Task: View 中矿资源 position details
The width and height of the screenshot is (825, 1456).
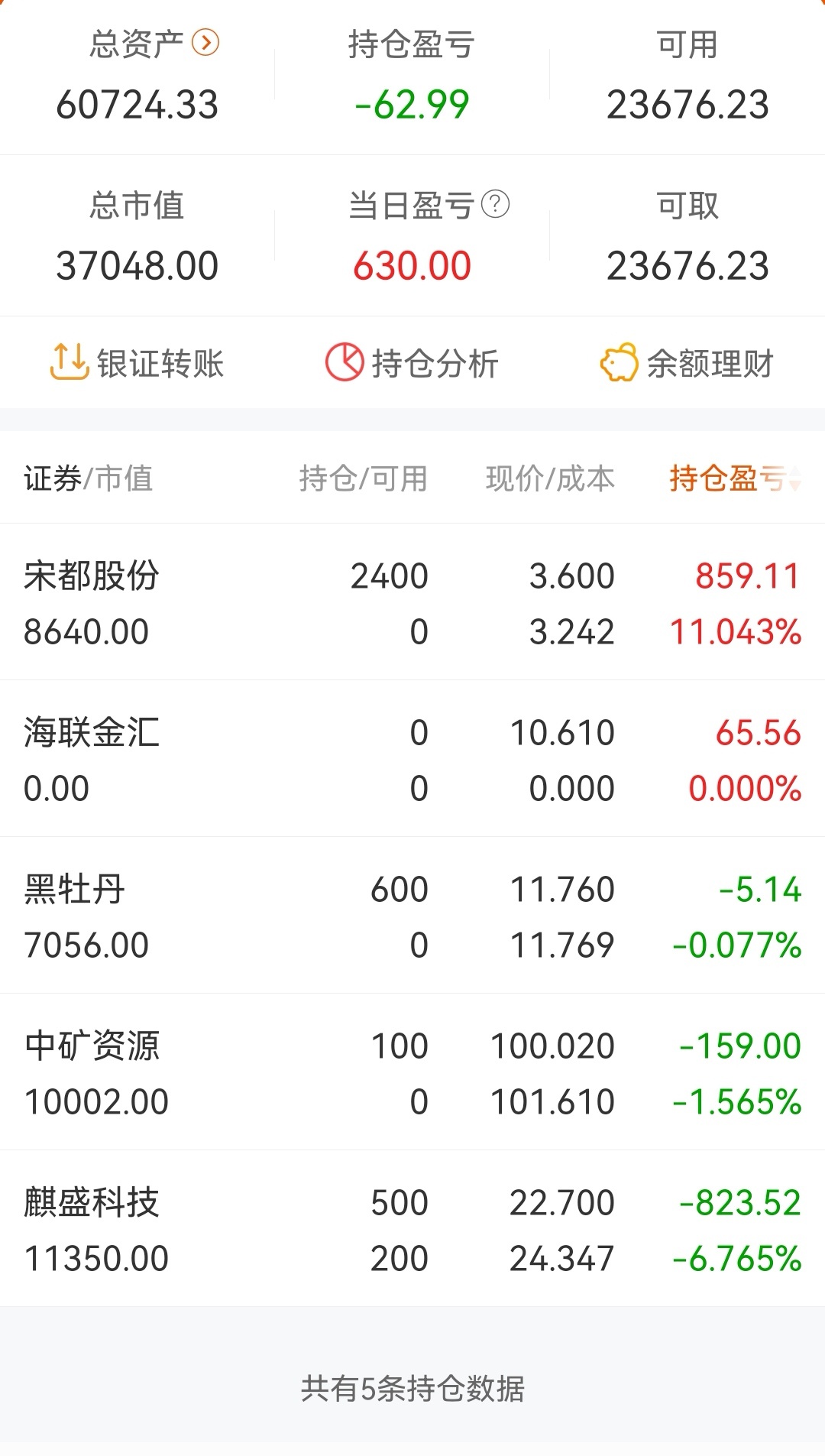Action: [412, 1073]
